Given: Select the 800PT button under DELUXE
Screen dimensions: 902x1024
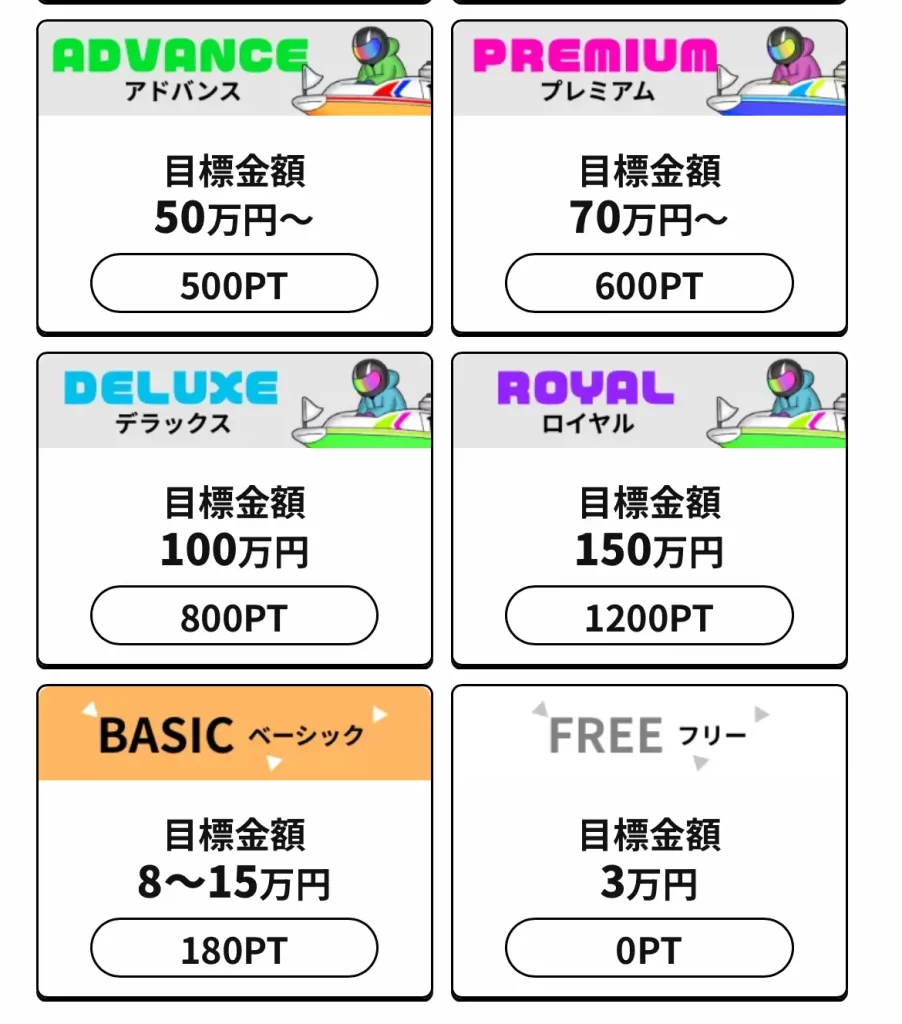Looking at the screenshot, I should pos(233,615).
